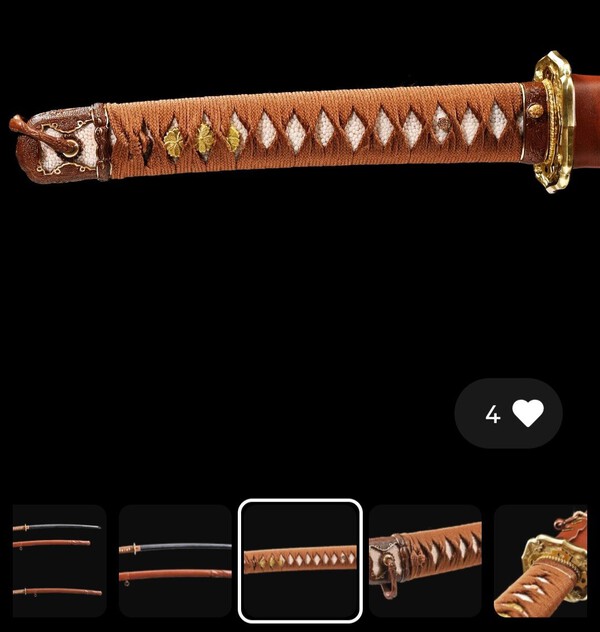View thumbnail of three swords with scabbards

pyautogui.click(x=58, y=560)
